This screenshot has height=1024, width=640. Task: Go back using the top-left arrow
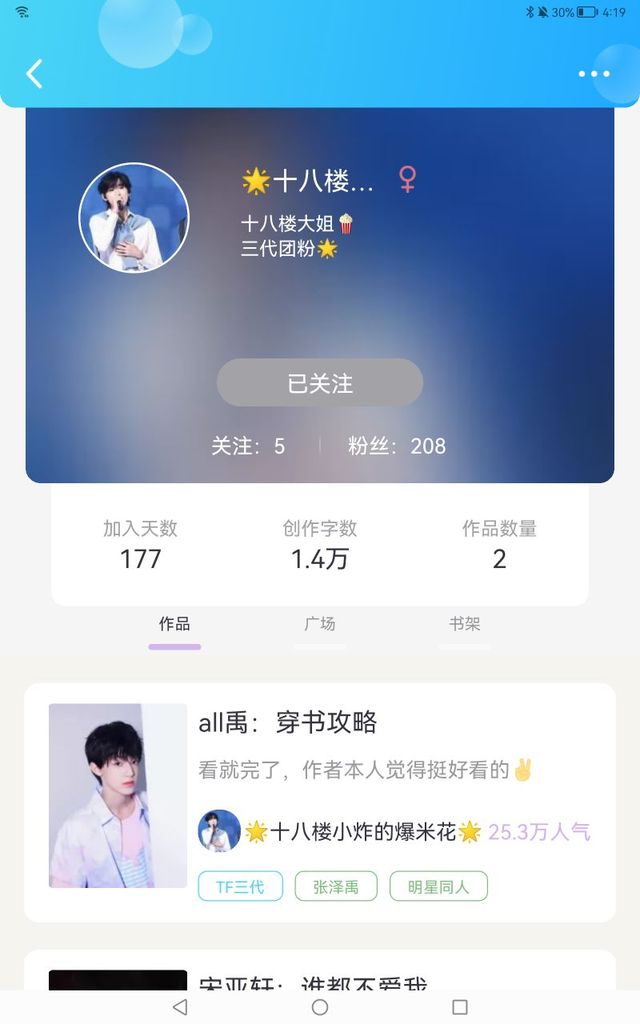tap(35, 73)
